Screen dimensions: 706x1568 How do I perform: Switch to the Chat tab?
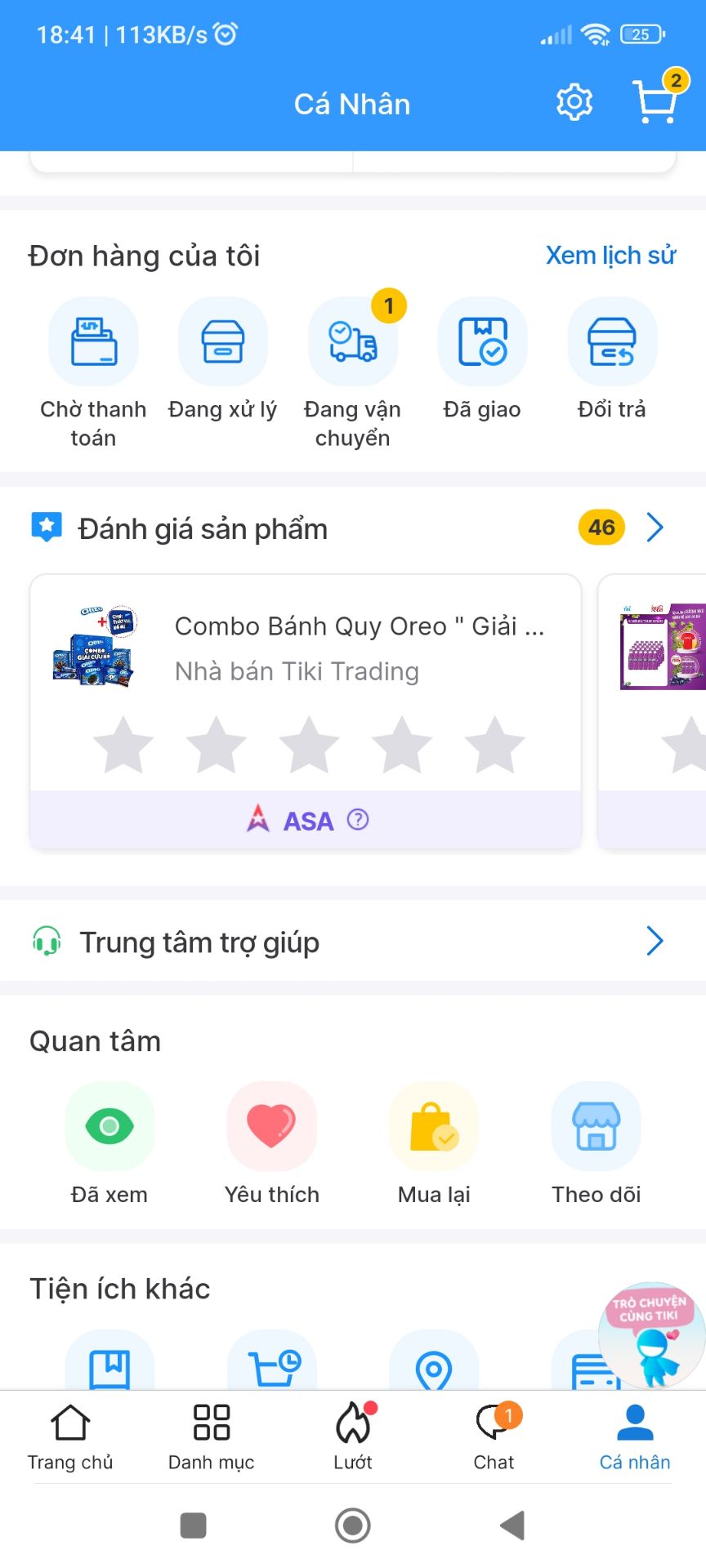coord(494,1437)
